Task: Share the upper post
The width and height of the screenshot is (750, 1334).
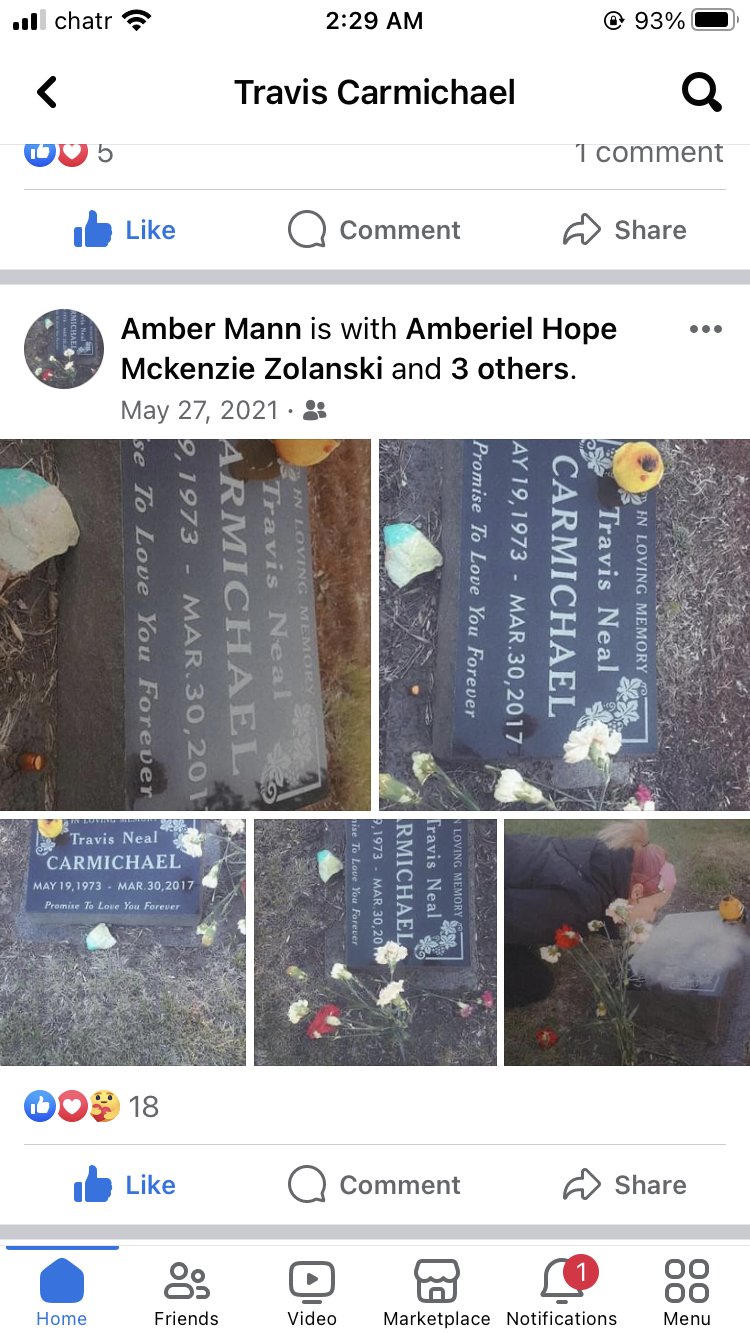Action: click(x=624, y=230)
